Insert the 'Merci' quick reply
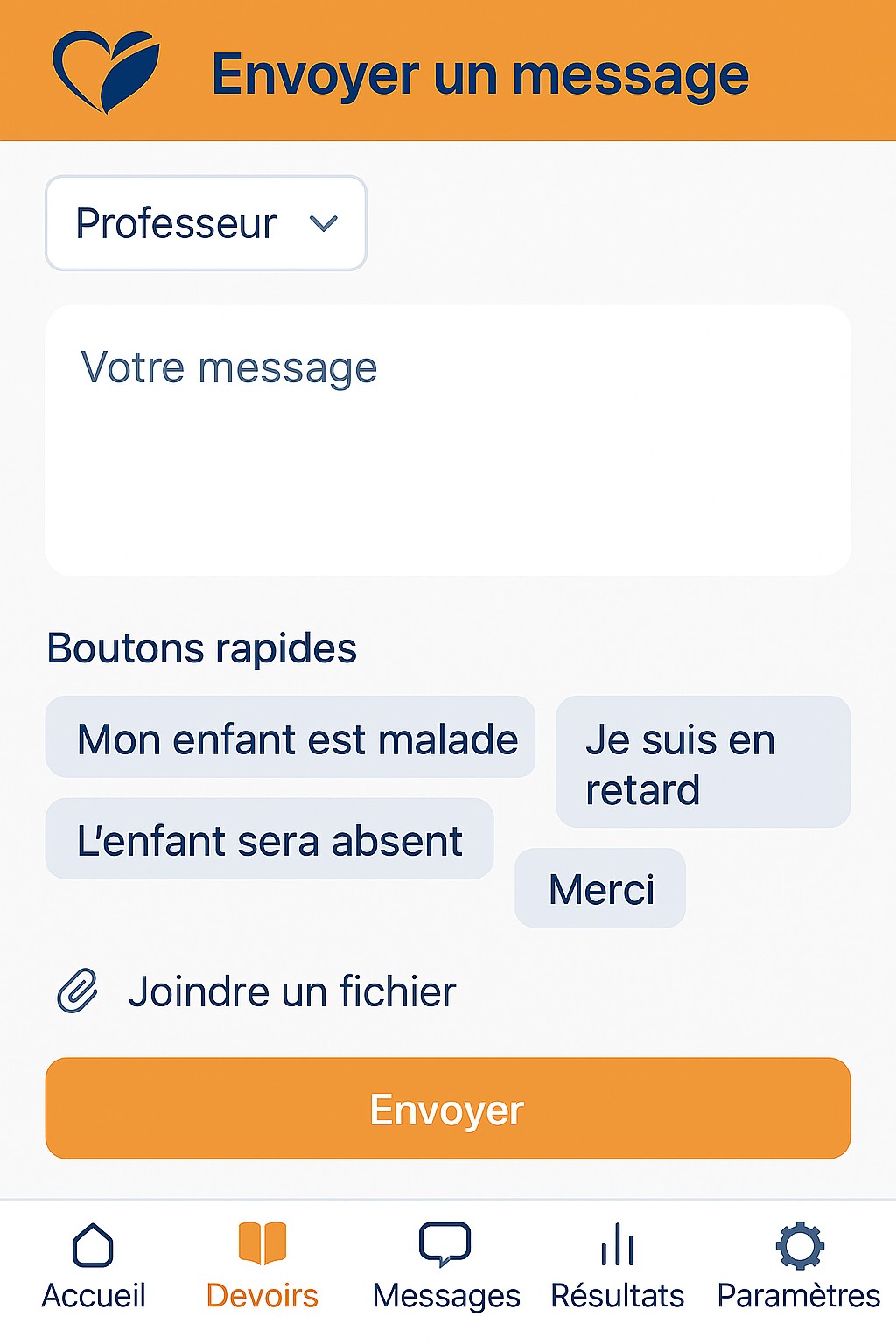896x1344 pixels. click(x=599, y=887)
